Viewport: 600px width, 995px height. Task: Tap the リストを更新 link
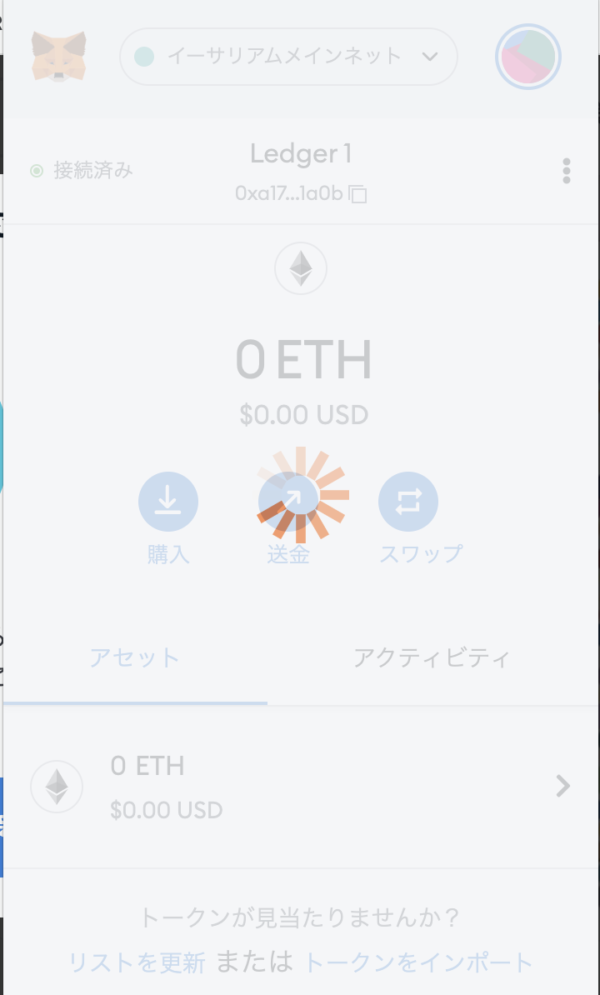136,963
